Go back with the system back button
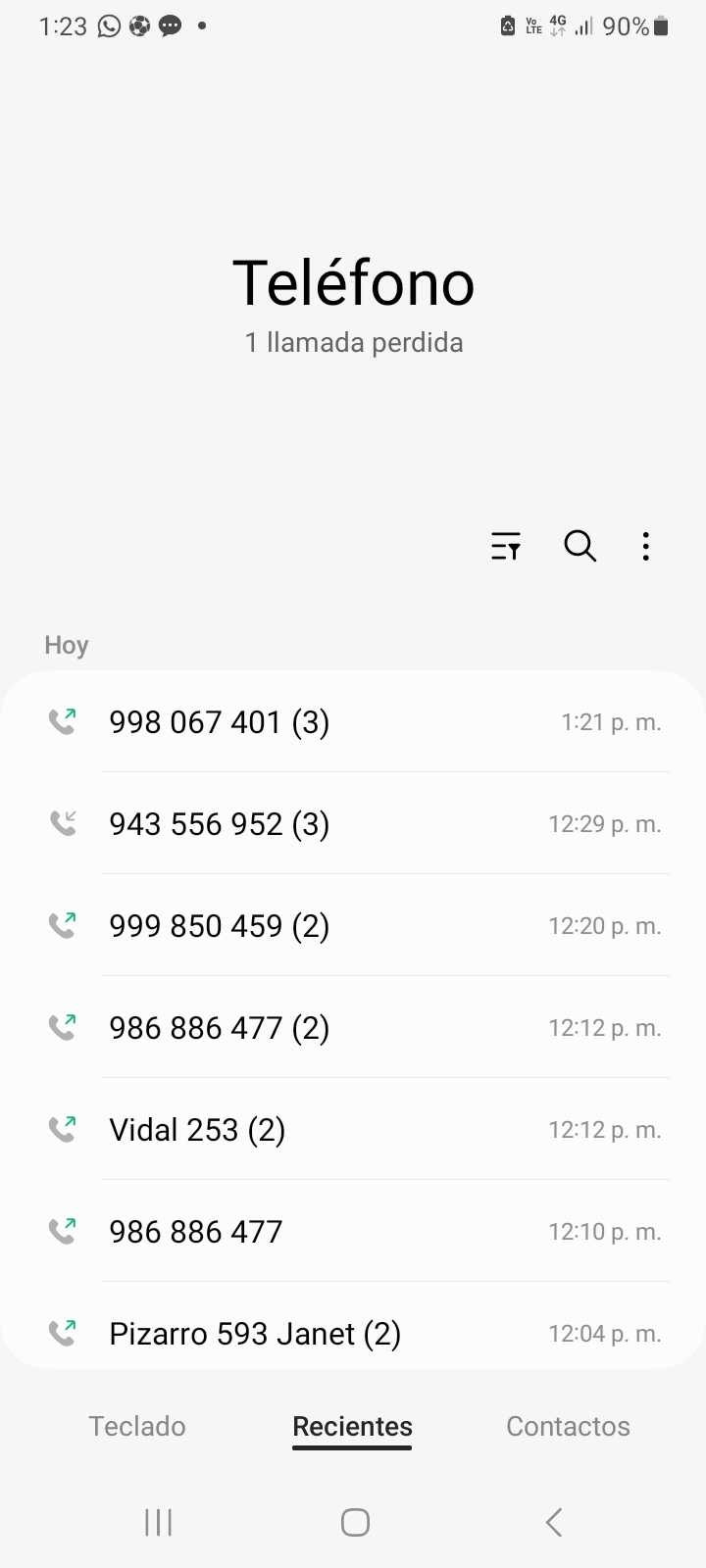The image size is (706, 1568). [554, 1522]
